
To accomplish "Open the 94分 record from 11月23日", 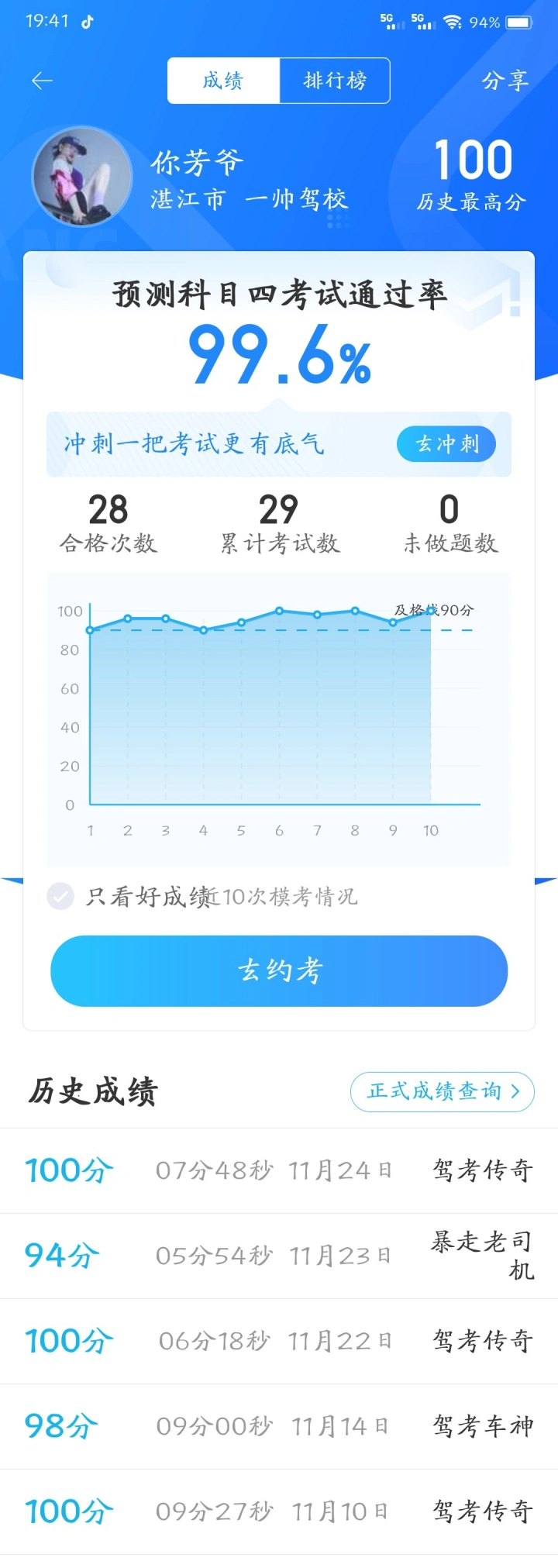I will (x=279, y=1256).
